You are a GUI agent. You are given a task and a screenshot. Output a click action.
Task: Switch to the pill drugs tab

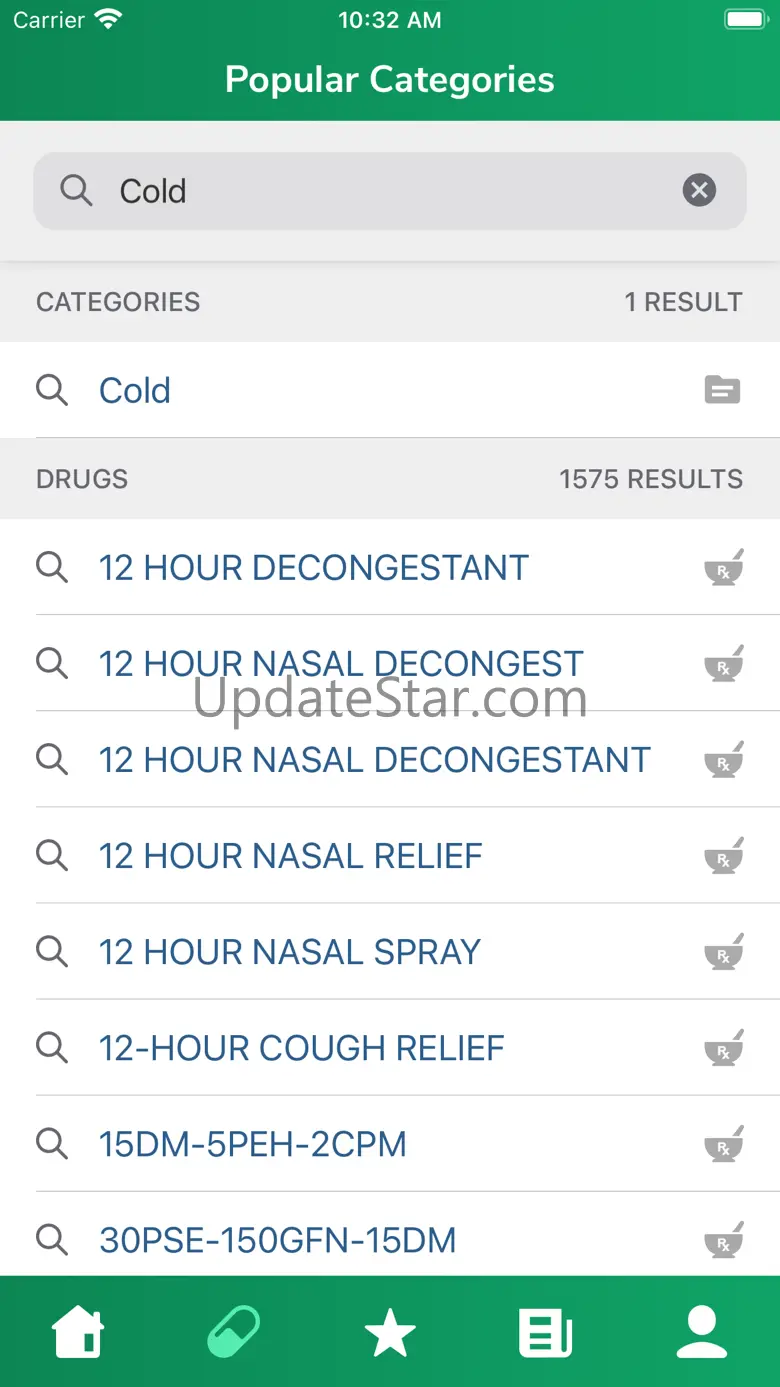233,1333
